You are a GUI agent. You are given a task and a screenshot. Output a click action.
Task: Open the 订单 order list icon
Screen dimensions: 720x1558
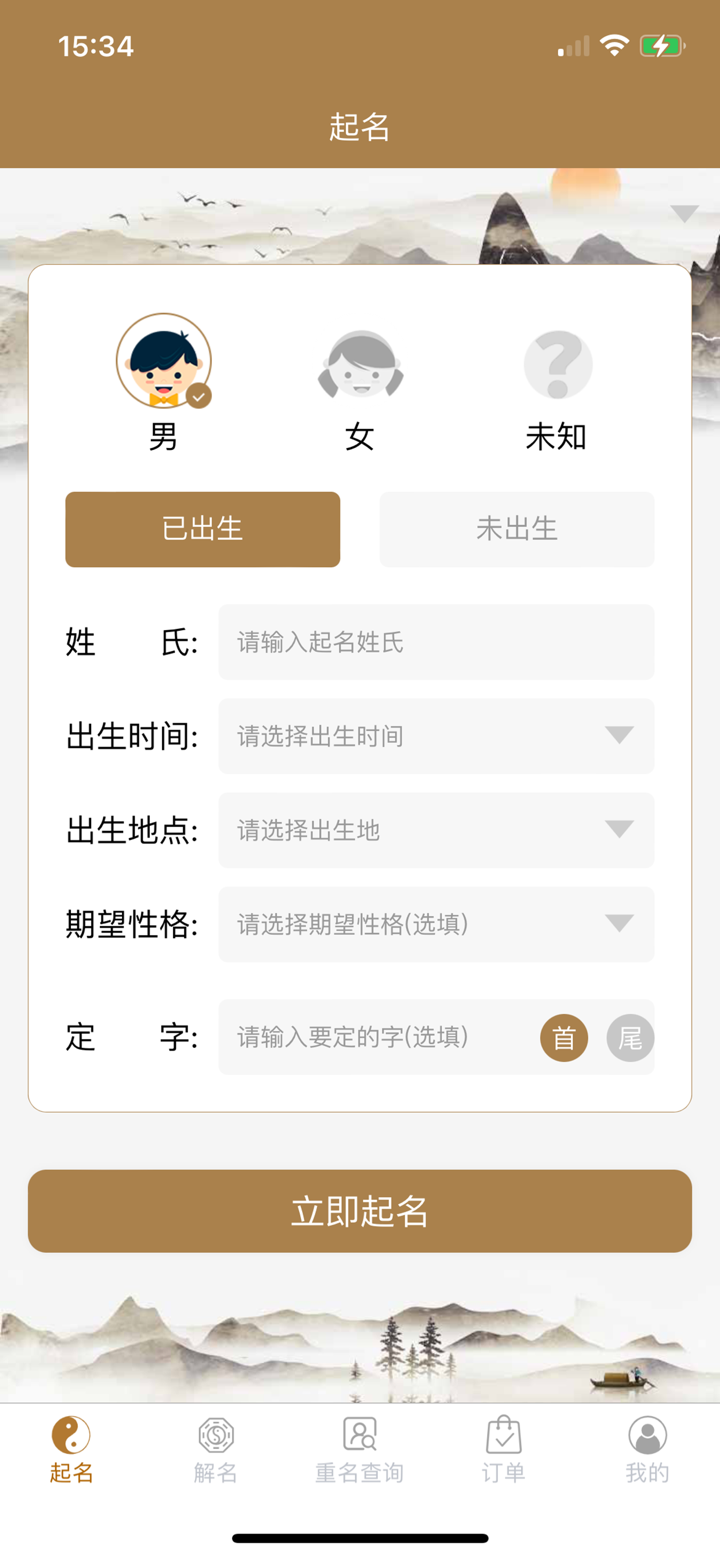point(503,1434)
